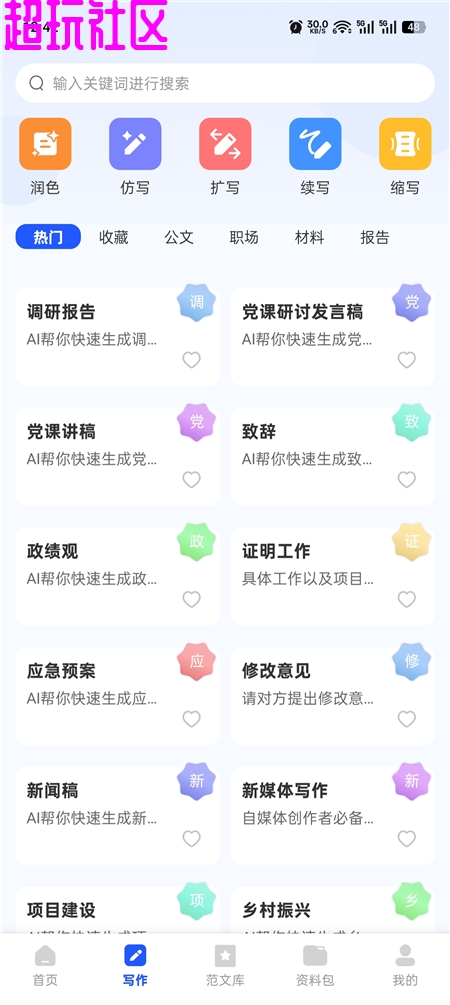Go to the 首页 home tab

(46, 966)
